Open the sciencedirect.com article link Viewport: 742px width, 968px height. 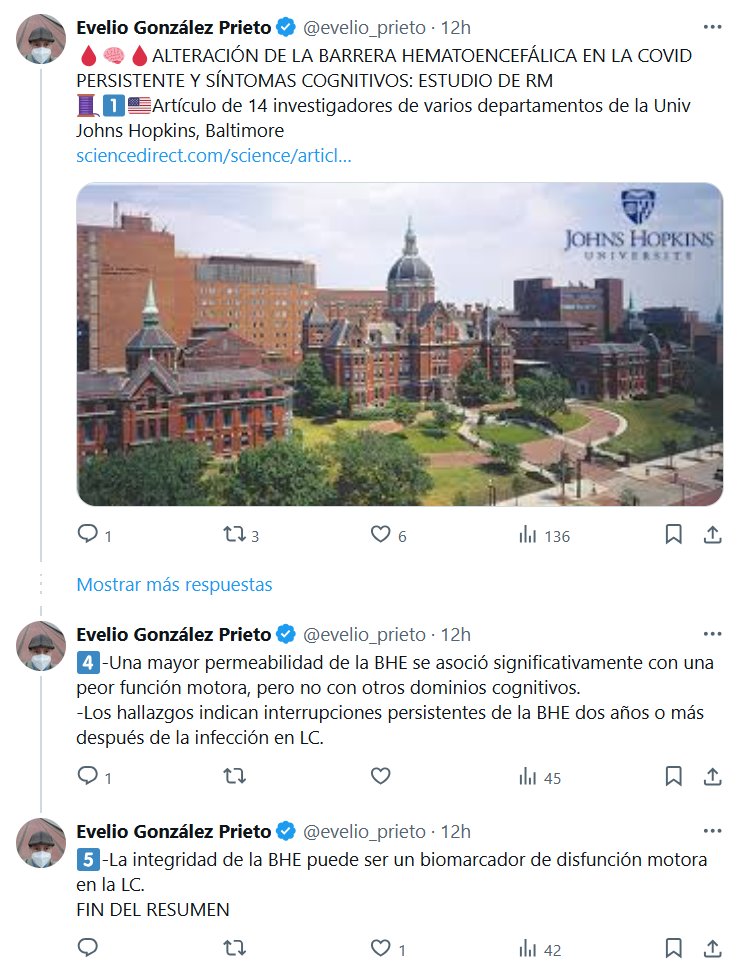[x=214, y=156]
